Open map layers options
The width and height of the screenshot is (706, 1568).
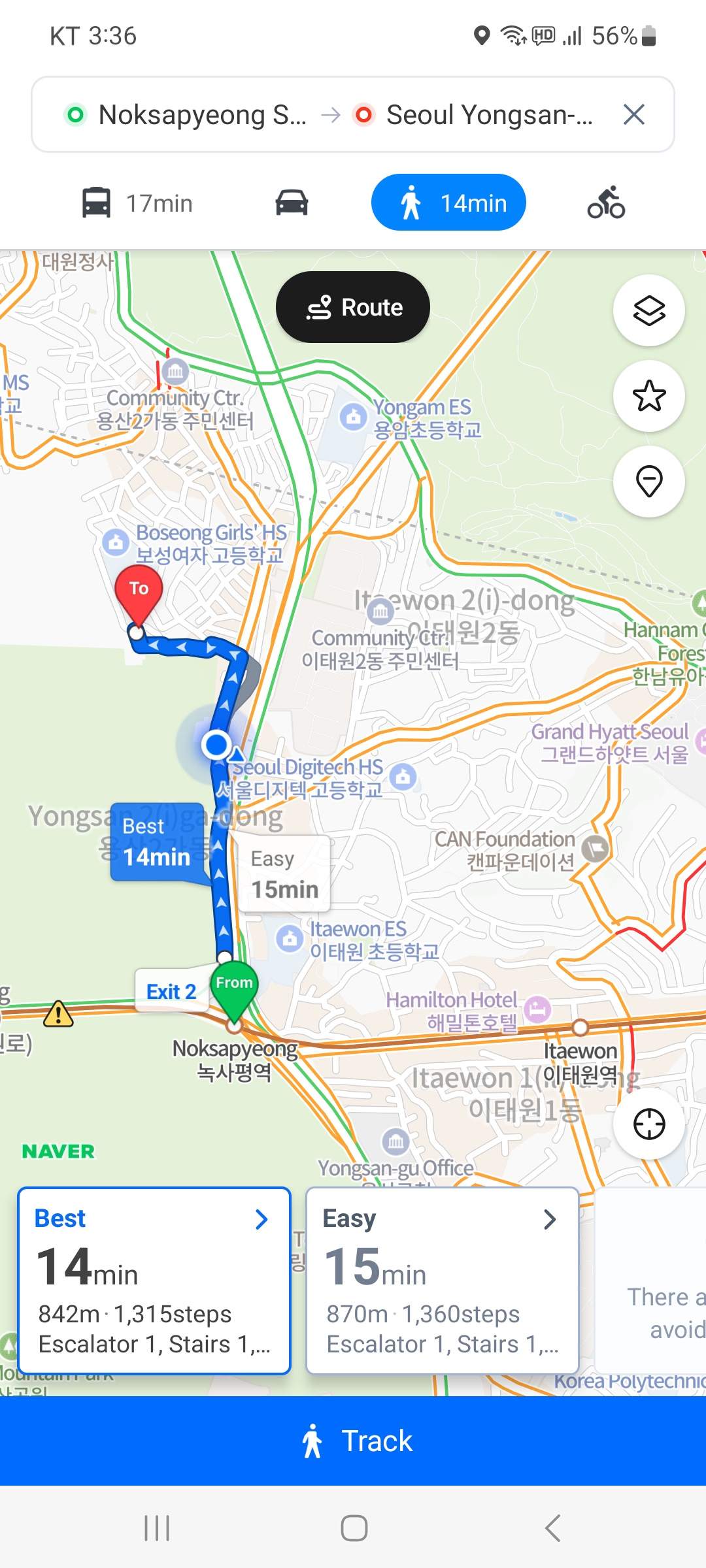648,310
